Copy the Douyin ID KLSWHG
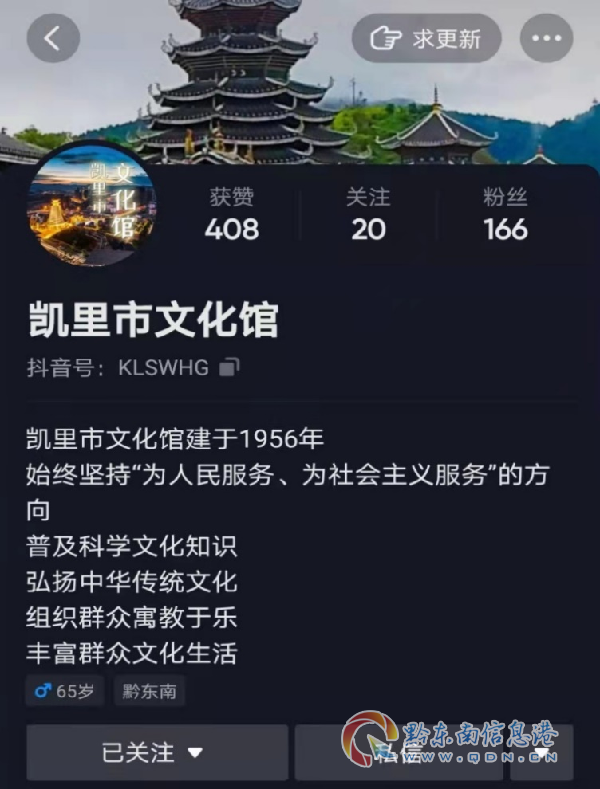The image size is (600, 789). click(x=230, y=368)
